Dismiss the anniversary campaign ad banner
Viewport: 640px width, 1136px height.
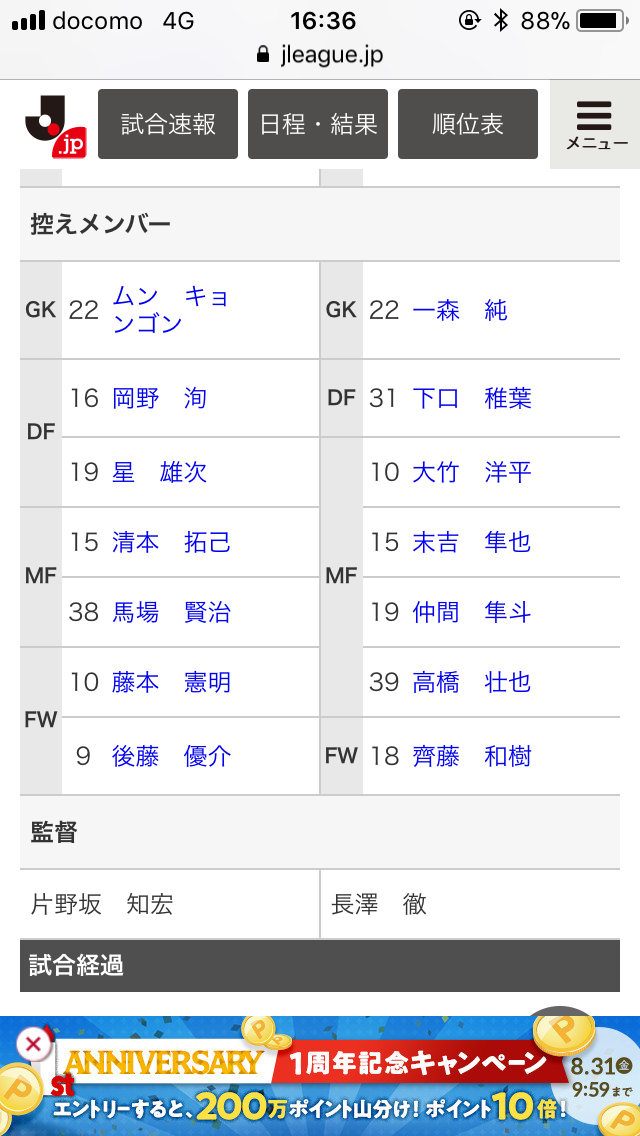pyautogui.click(x=33, y=1045)
